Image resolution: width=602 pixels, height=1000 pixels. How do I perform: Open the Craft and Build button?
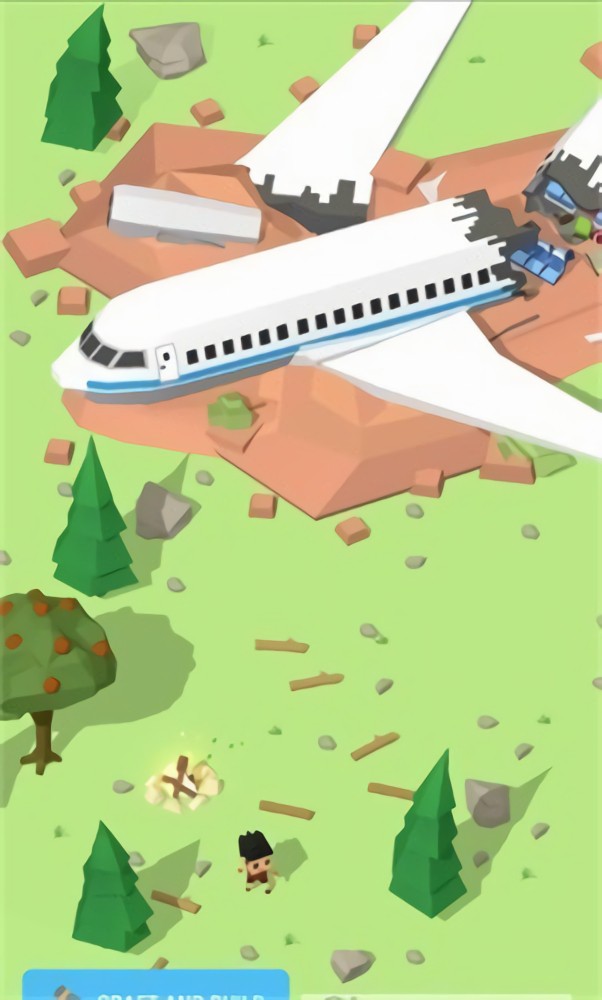click(x=156, y=988)
